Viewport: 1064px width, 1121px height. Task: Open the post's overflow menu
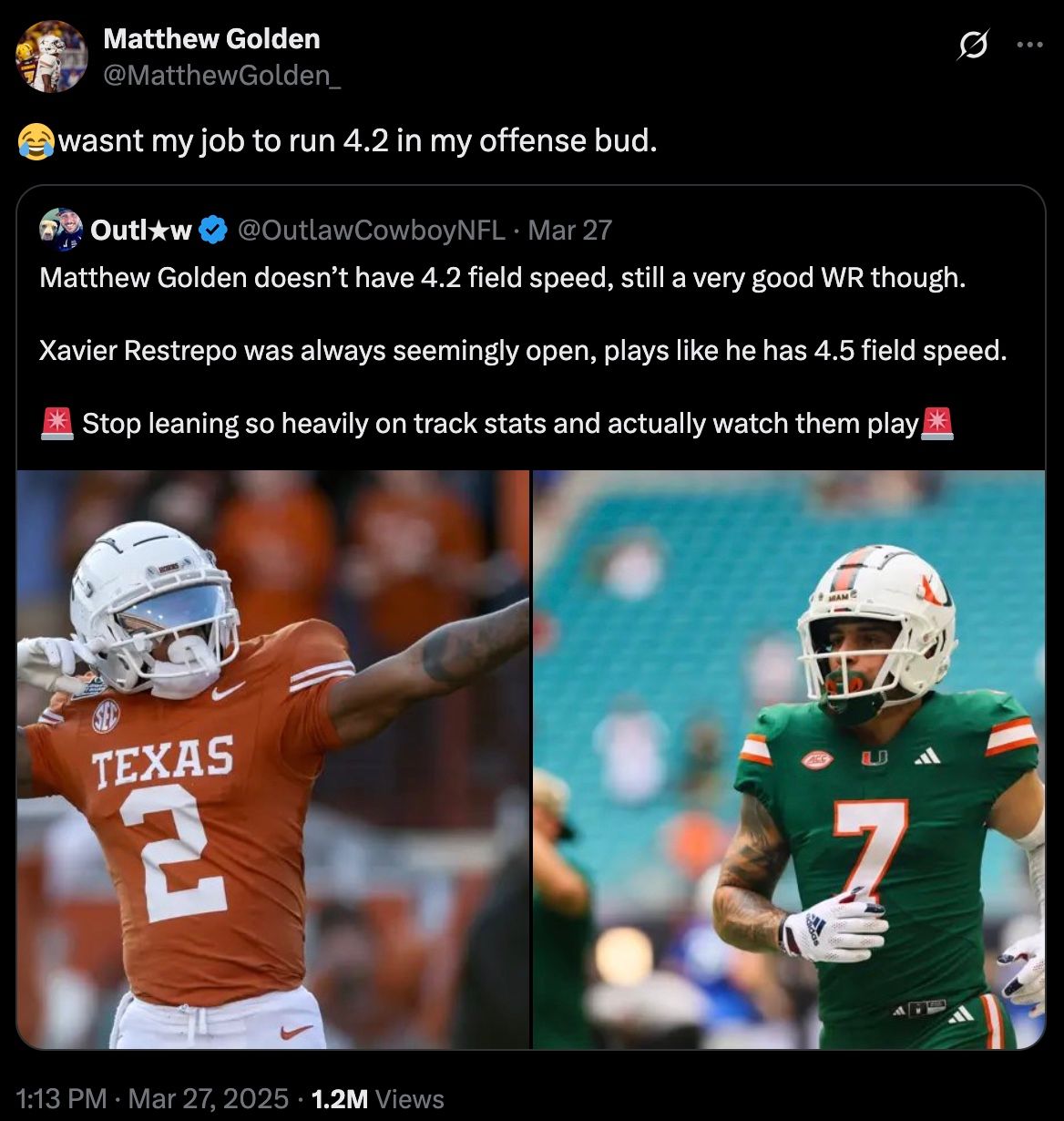(x=1029, y=45)
